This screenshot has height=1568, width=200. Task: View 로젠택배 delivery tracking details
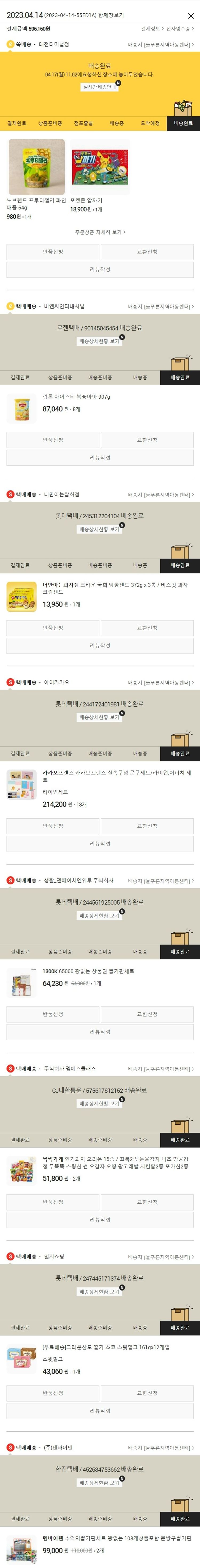pyautogui.click(x=99, y=341)
